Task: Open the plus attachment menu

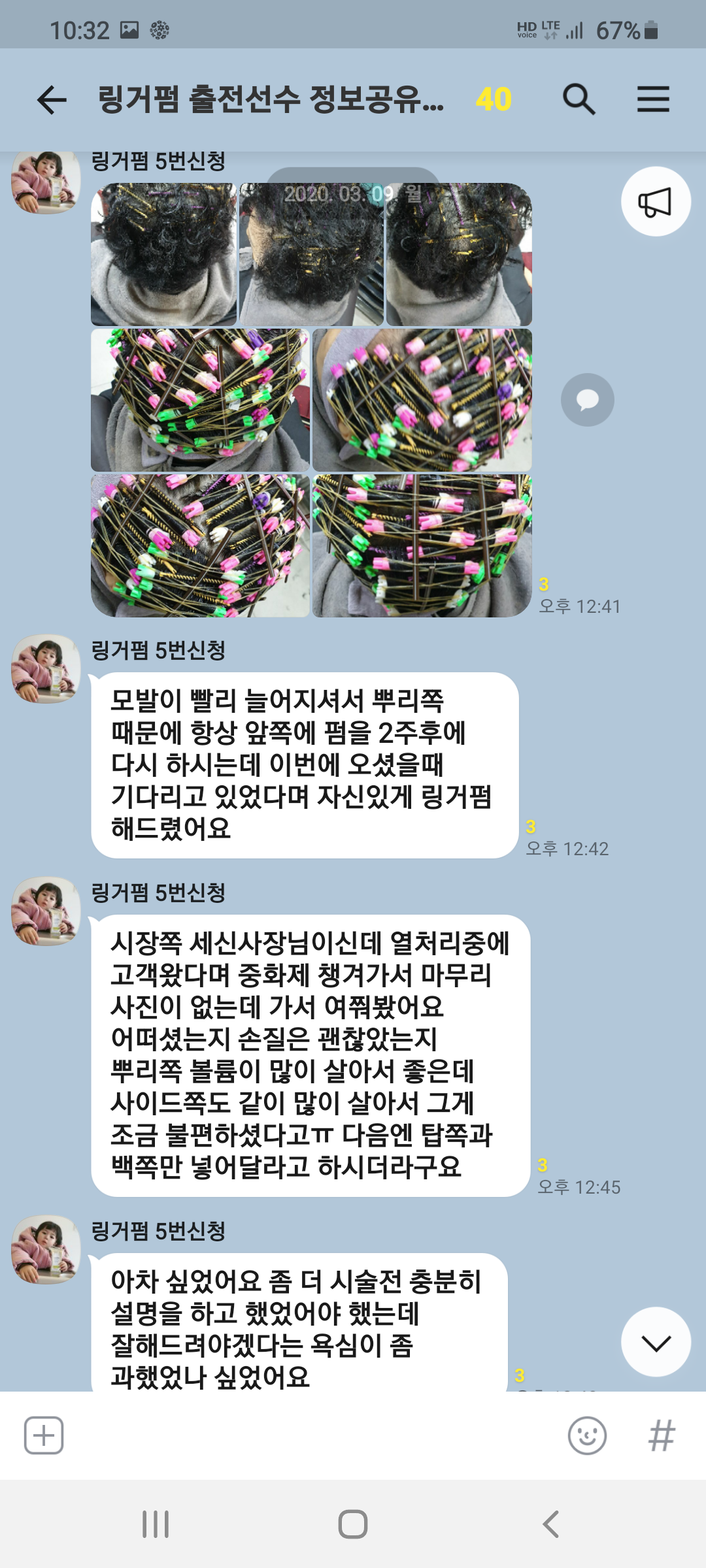Action: [x=44, y=1435]
